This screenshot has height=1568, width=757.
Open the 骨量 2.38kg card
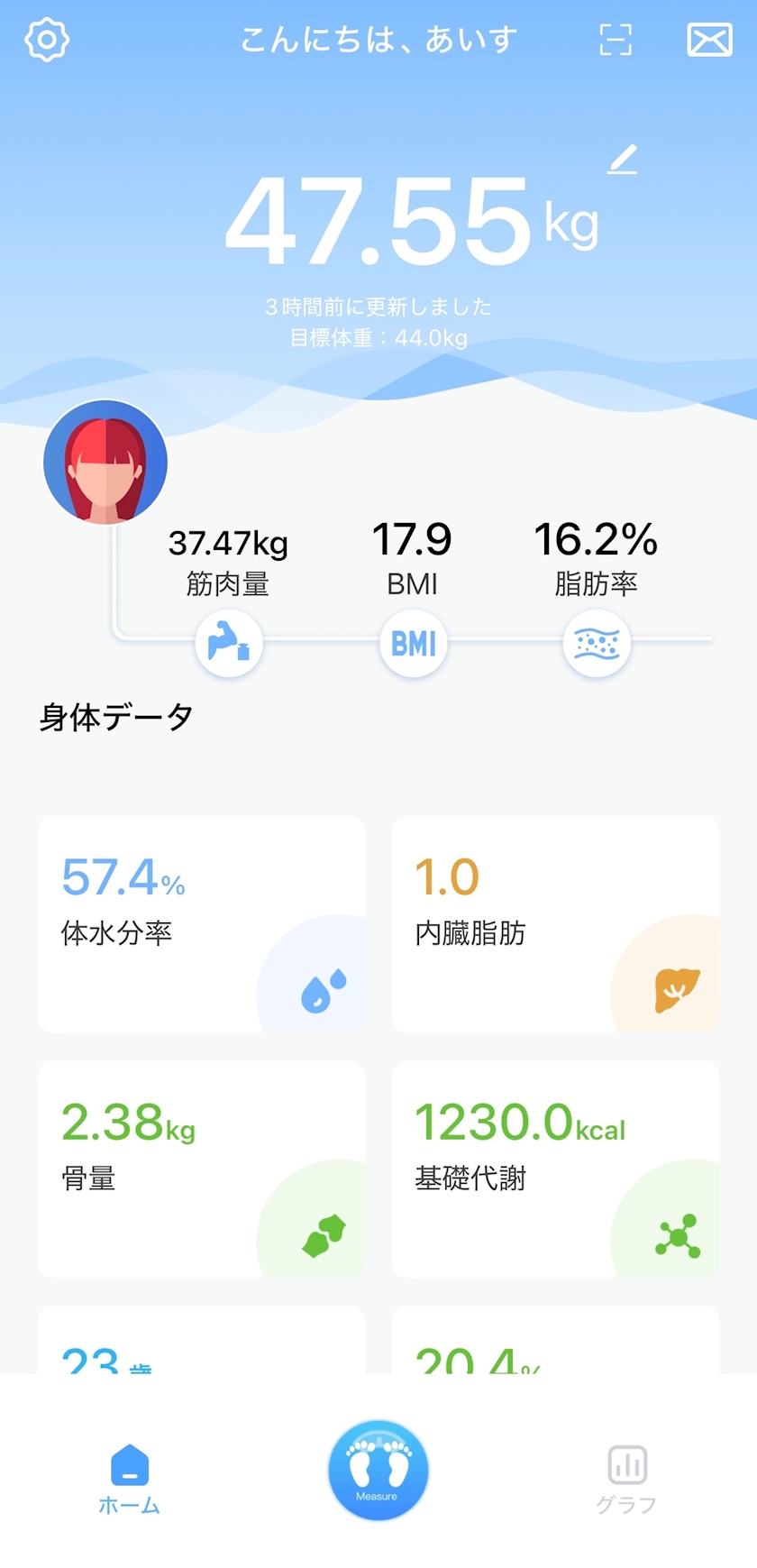(x=201, y=1169)
